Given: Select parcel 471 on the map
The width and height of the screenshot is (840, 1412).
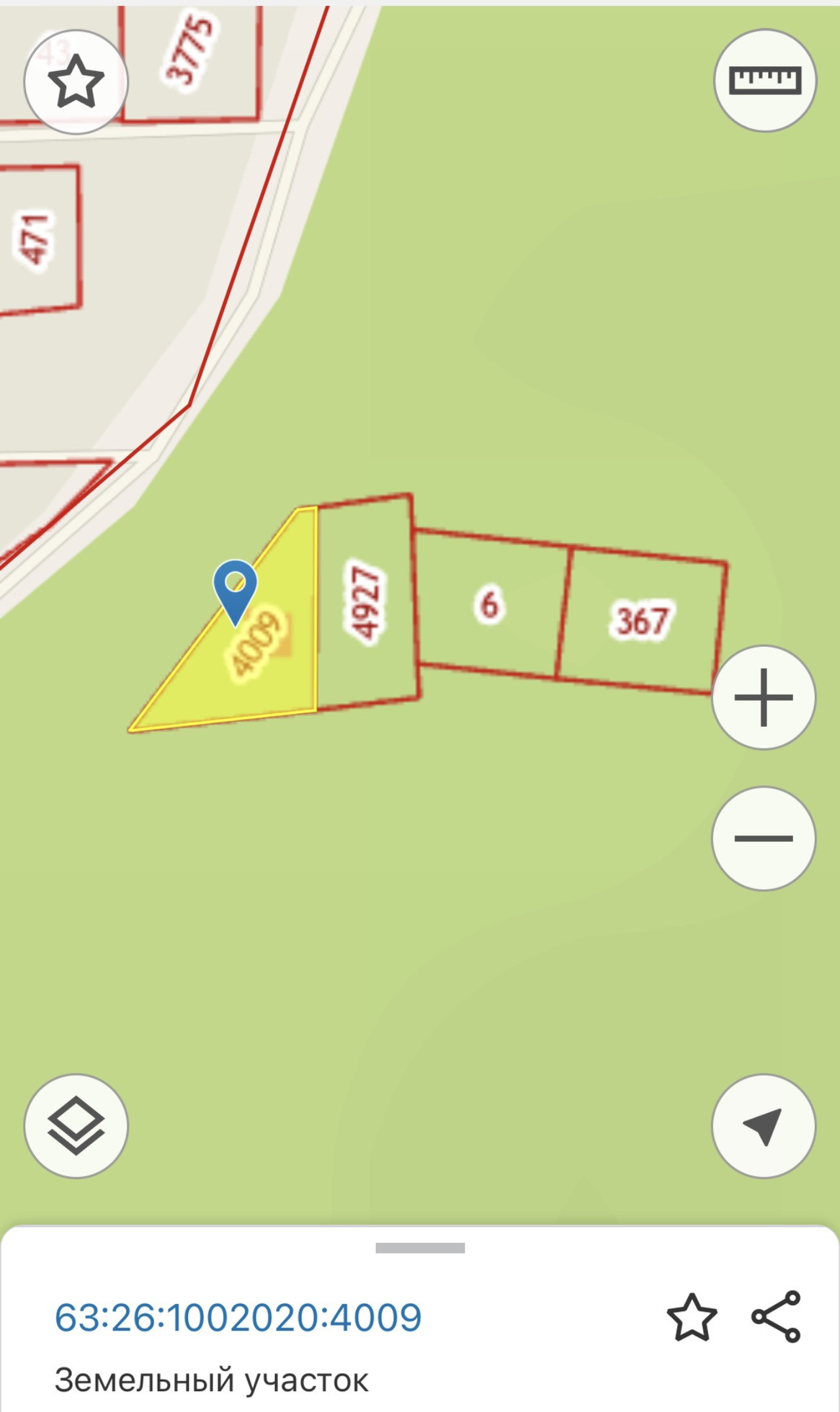Looking at the screenshot, I should coord(36,238).
